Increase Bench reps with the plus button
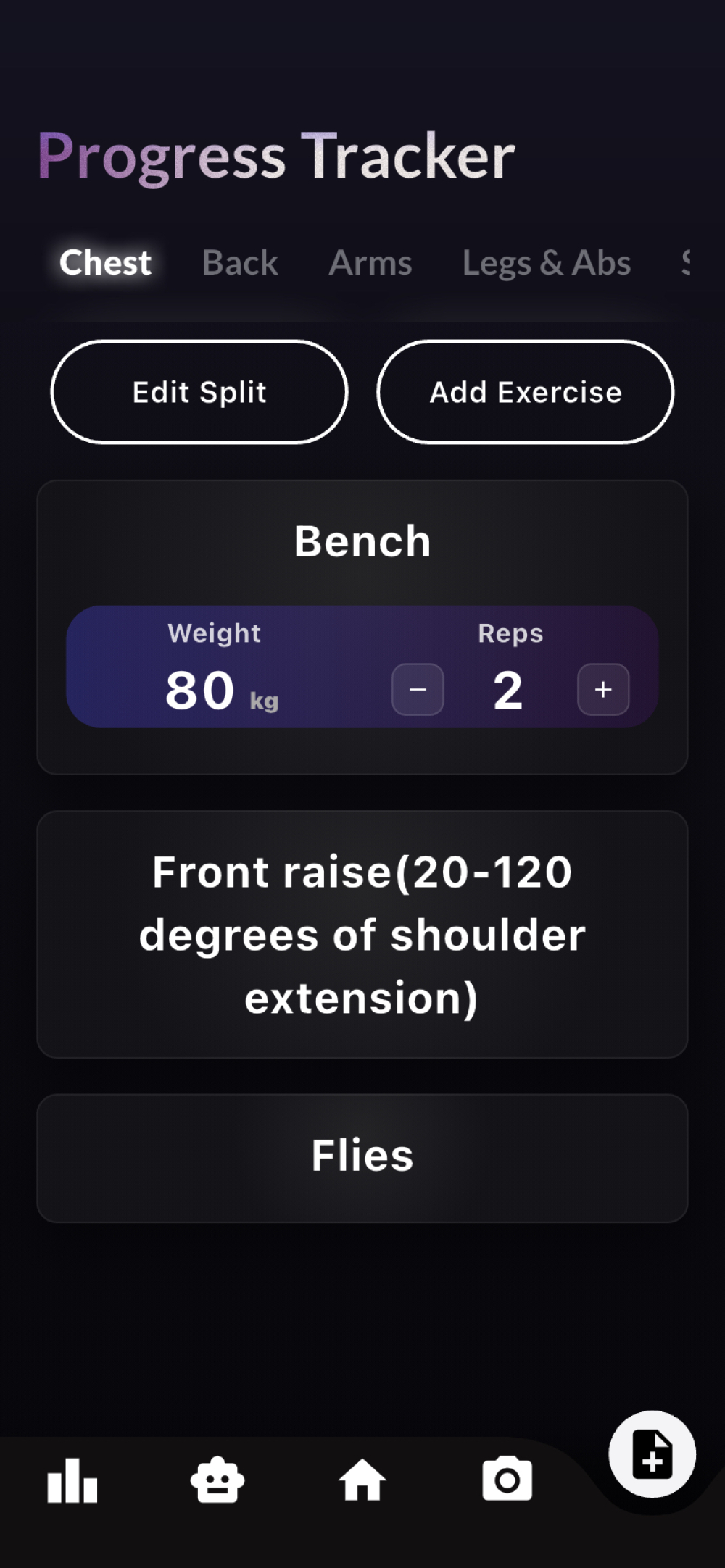 [603, 689]
